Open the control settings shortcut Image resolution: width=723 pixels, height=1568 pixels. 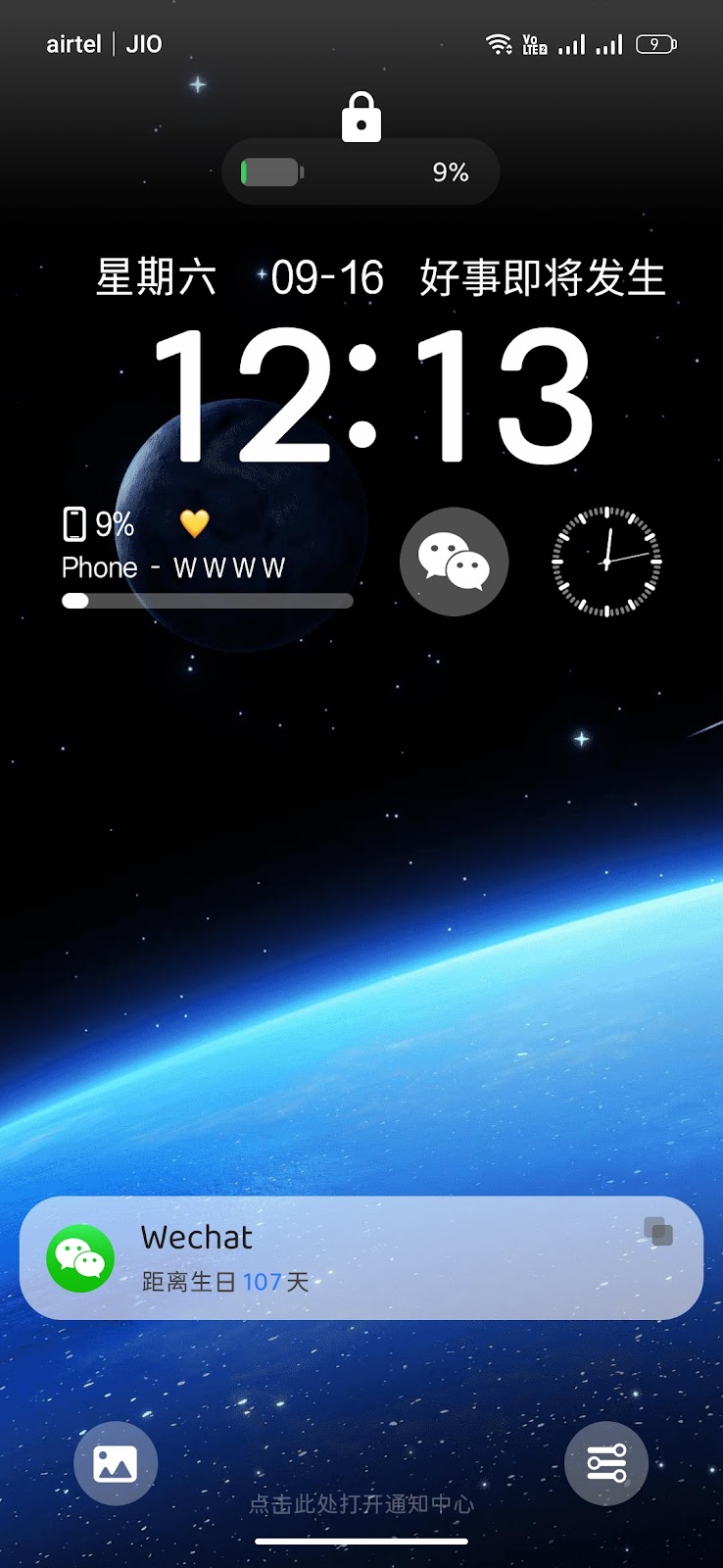(606, 1463)
